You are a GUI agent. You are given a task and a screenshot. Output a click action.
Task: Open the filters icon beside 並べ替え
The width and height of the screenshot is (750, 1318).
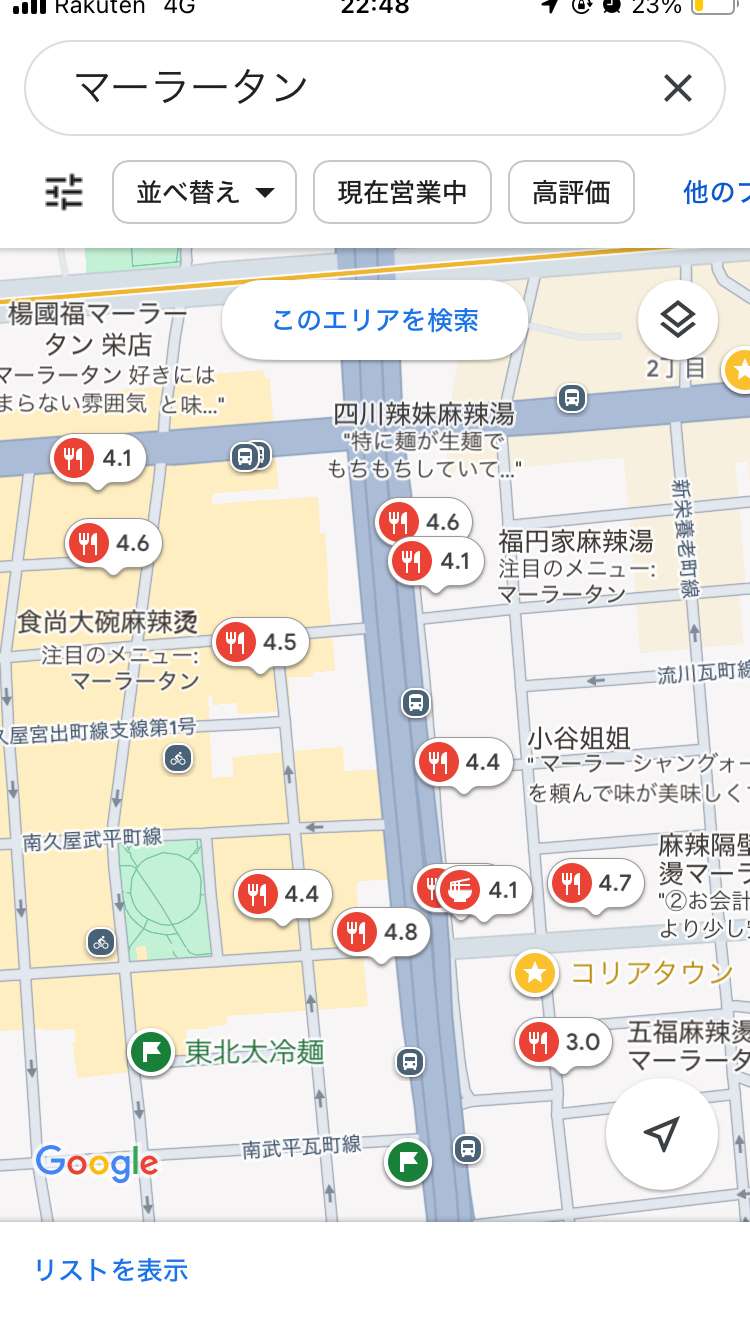point(64,192)
